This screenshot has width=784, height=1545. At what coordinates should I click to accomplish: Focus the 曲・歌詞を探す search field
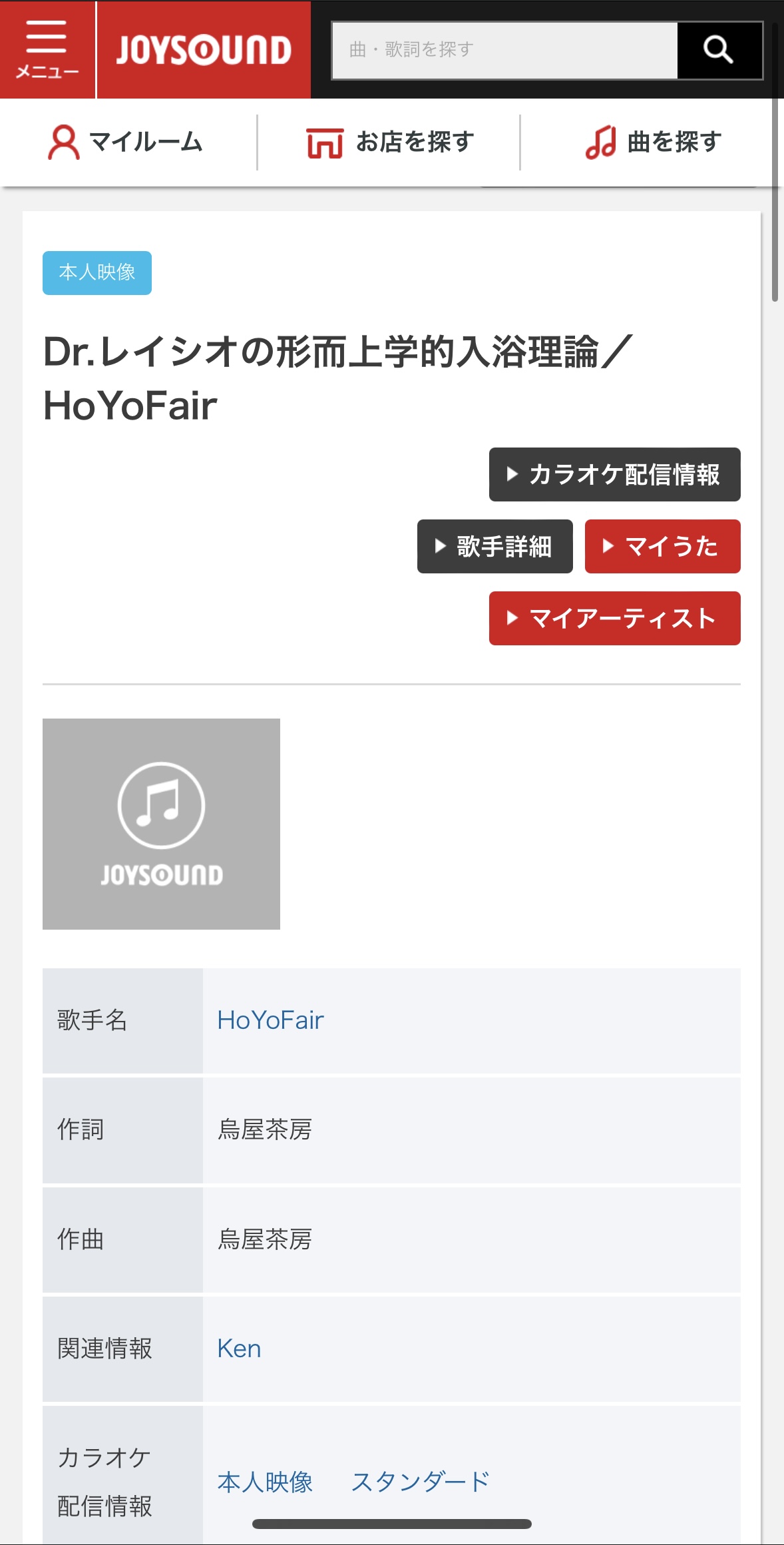(504, 50)
